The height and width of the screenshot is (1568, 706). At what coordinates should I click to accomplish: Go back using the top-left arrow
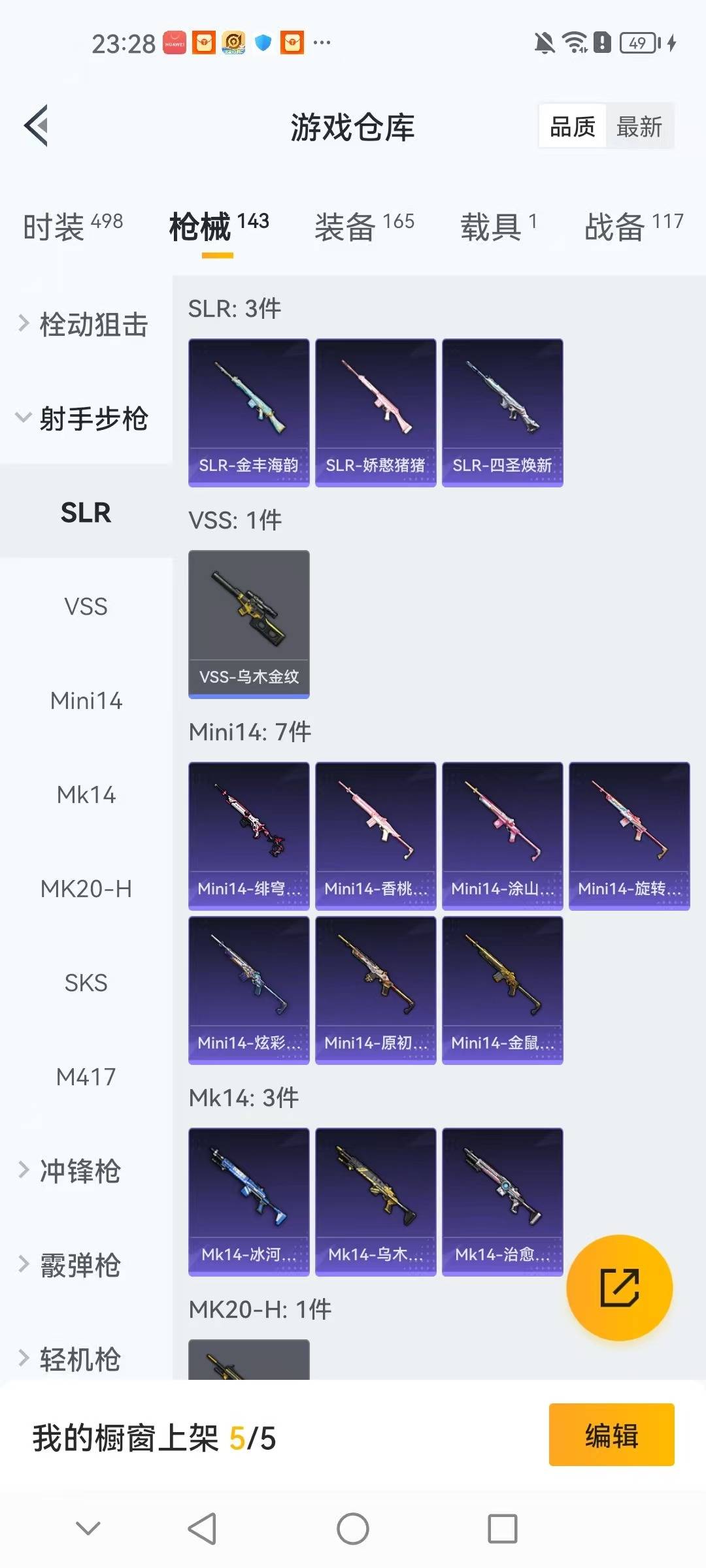(x=37, y=125)
